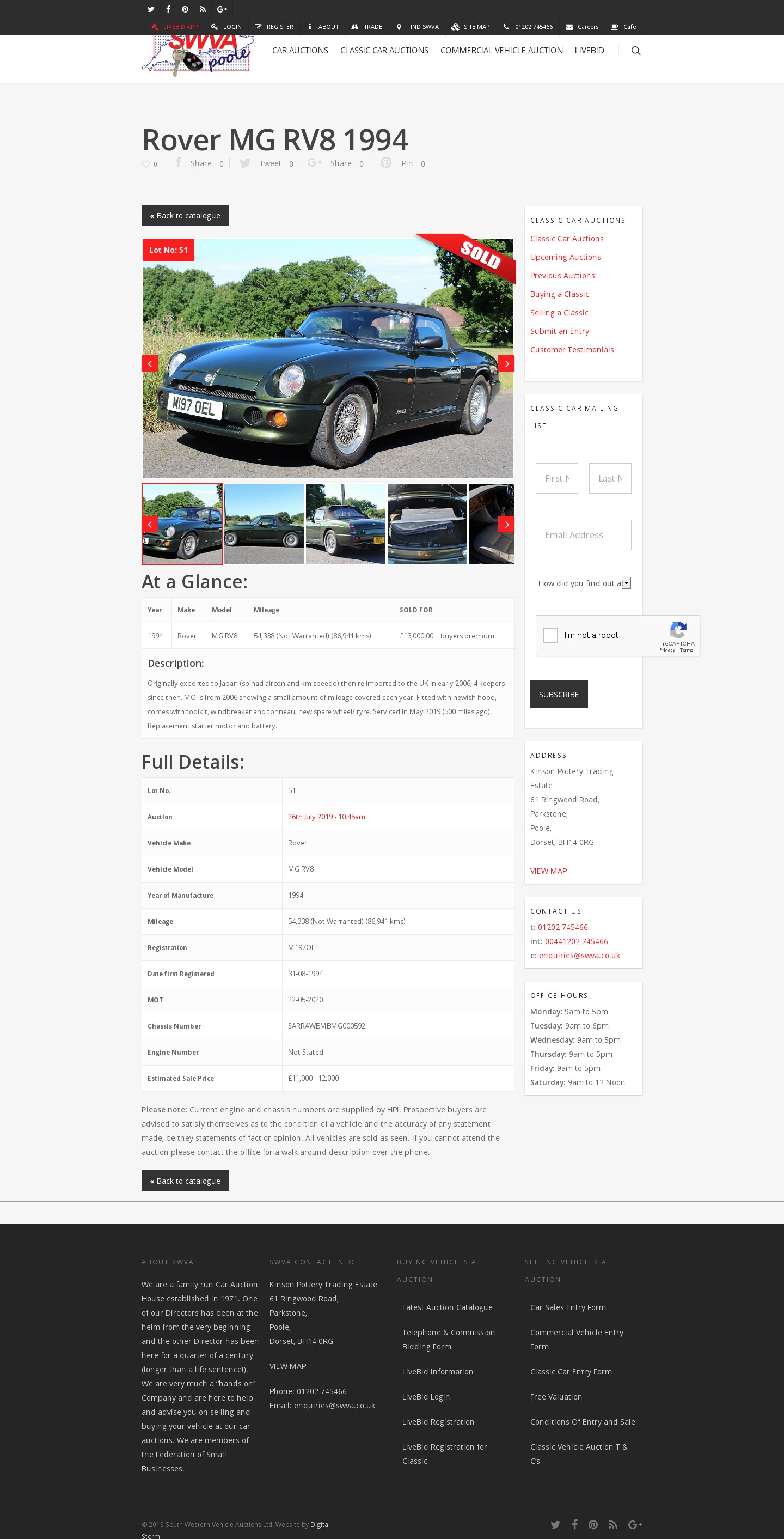
Task: Open the LIVEBID navigation item
Action: (589, 51)
